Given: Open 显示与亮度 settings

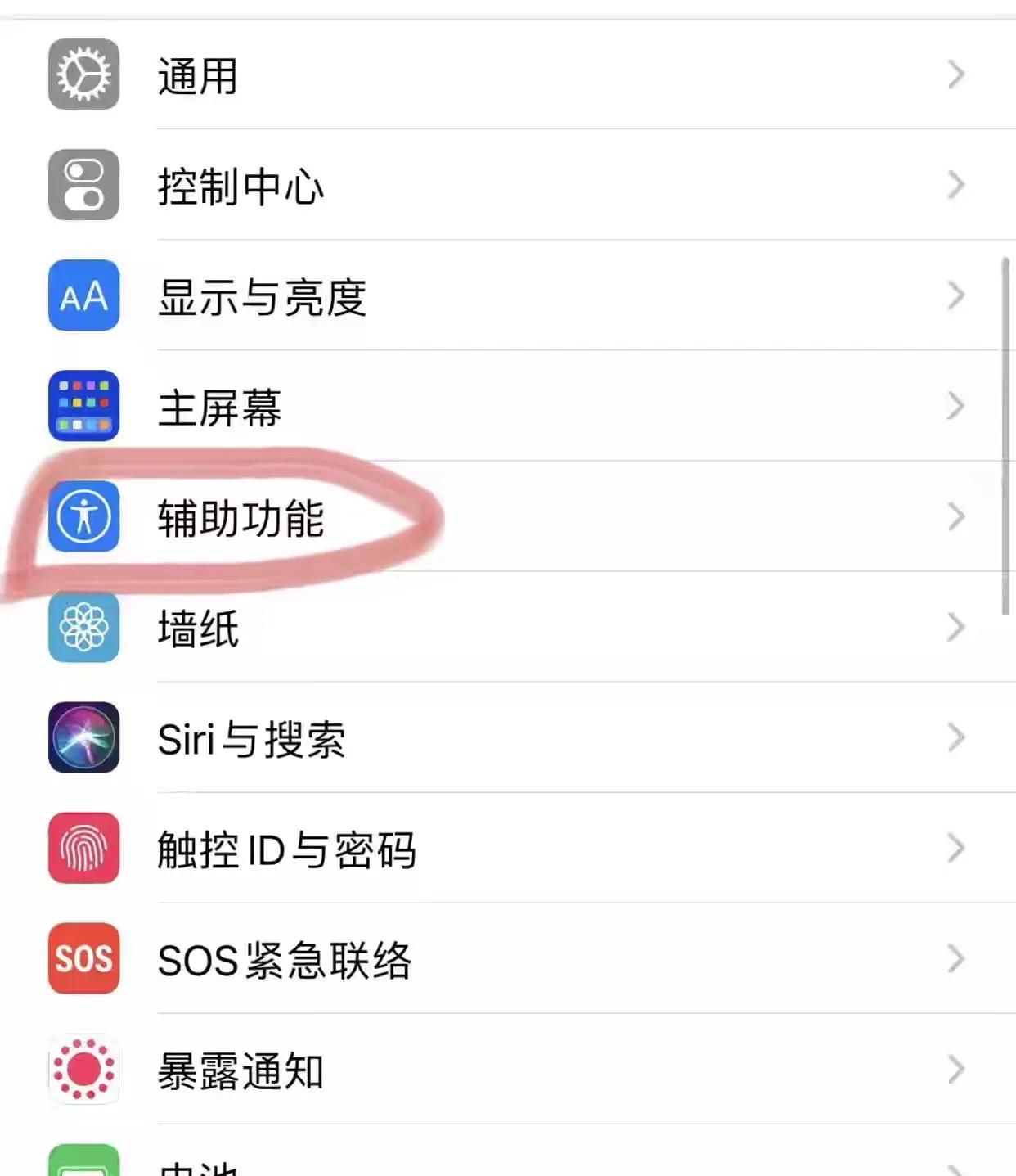Looking at the screenshot, I should point(262,297).
